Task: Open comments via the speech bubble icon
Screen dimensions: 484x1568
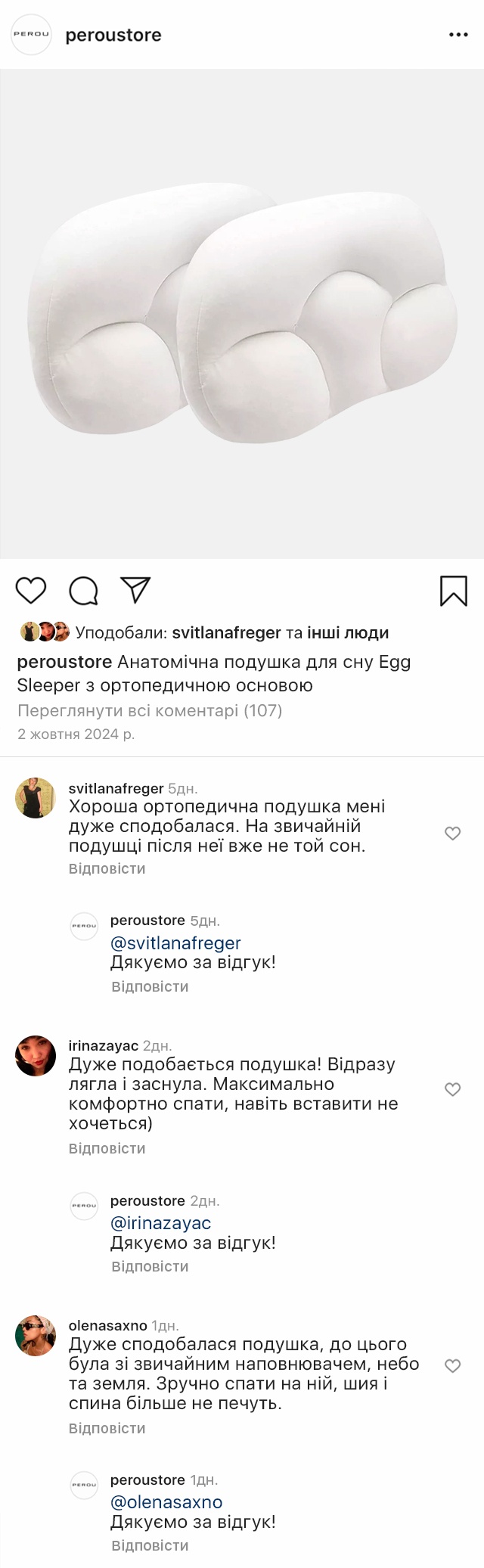Action: (83, 591)
